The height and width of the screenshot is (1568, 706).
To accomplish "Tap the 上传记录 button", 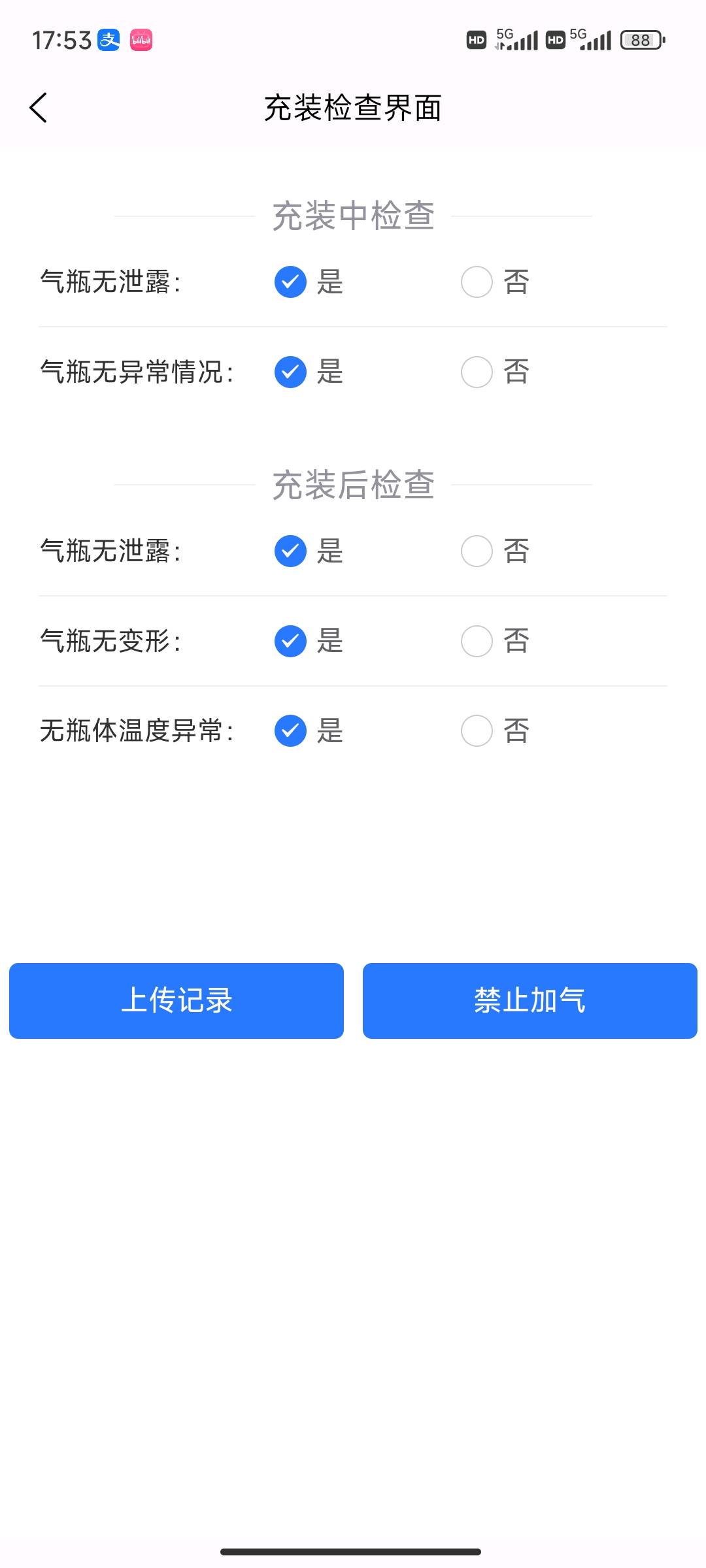I will pyautogui.click(x=176, y=1001).
